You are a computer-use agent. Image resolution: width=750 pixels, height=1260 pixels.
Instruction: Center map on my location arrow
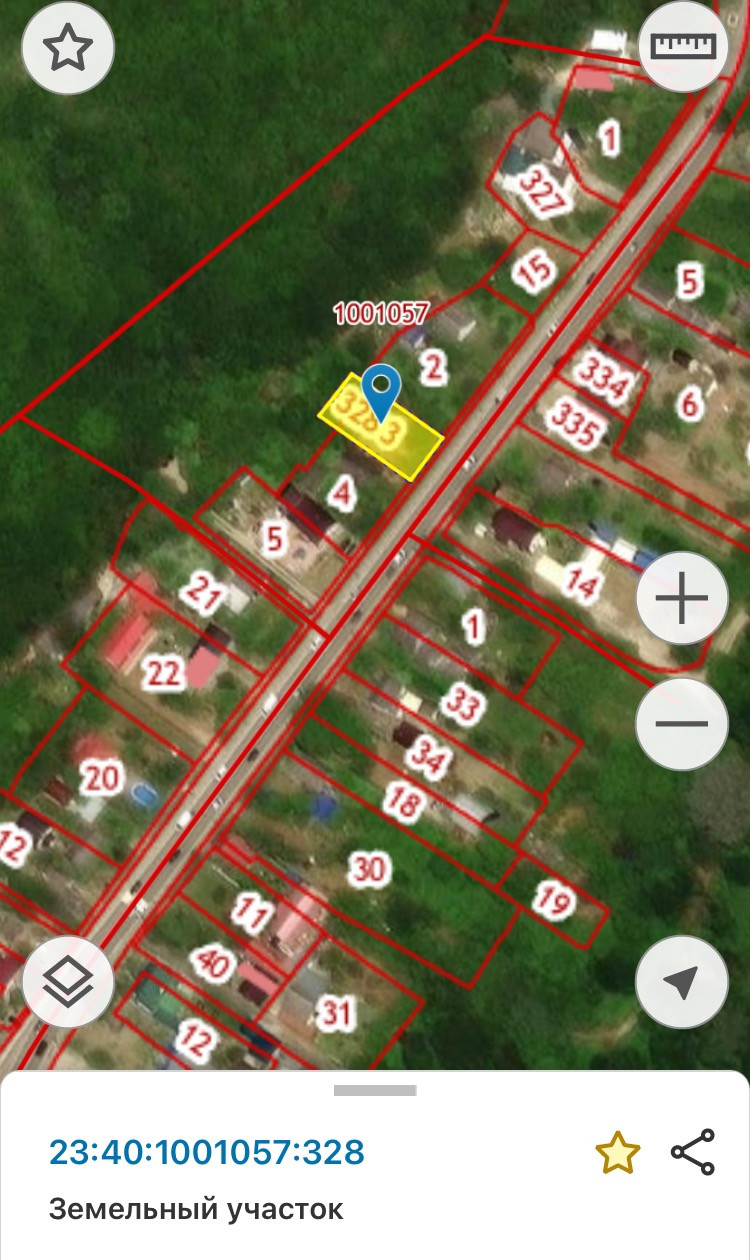point(684,983)
